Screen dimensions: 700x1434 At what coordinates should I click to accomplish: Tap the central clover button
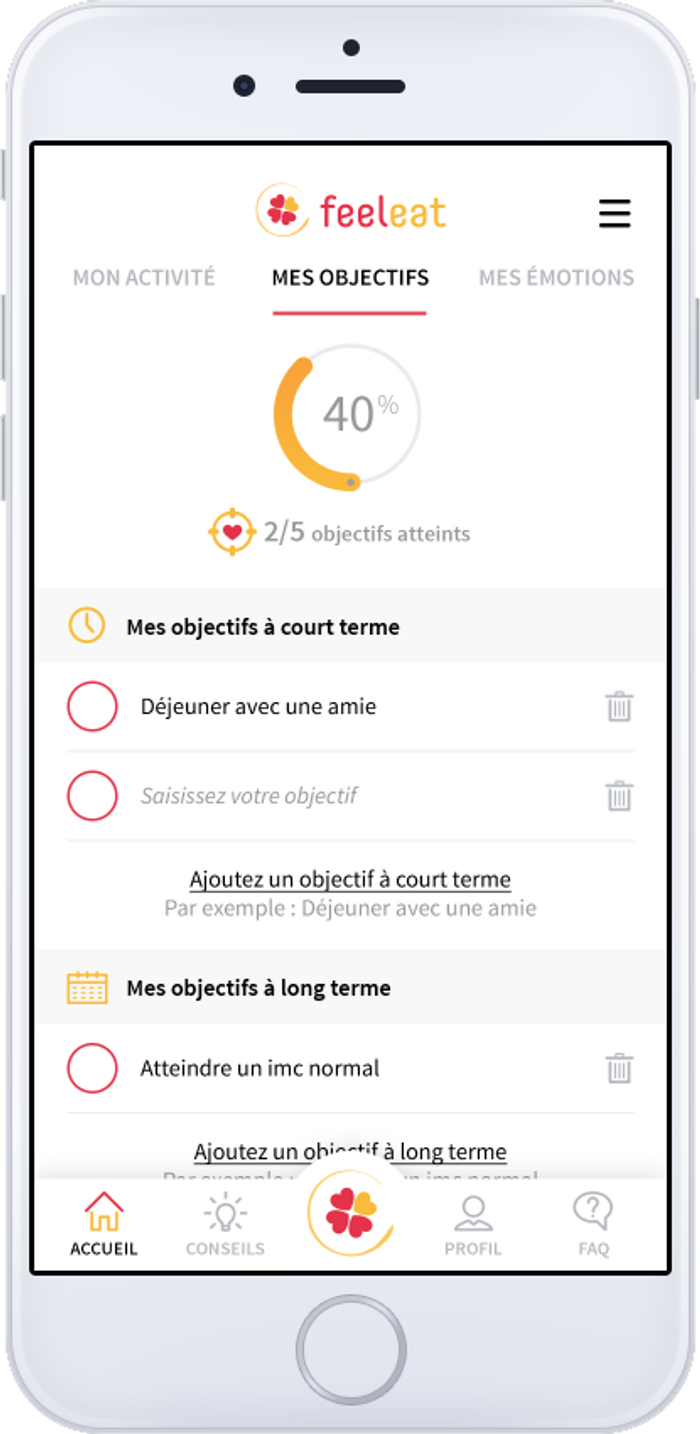tap(350, 1213)
